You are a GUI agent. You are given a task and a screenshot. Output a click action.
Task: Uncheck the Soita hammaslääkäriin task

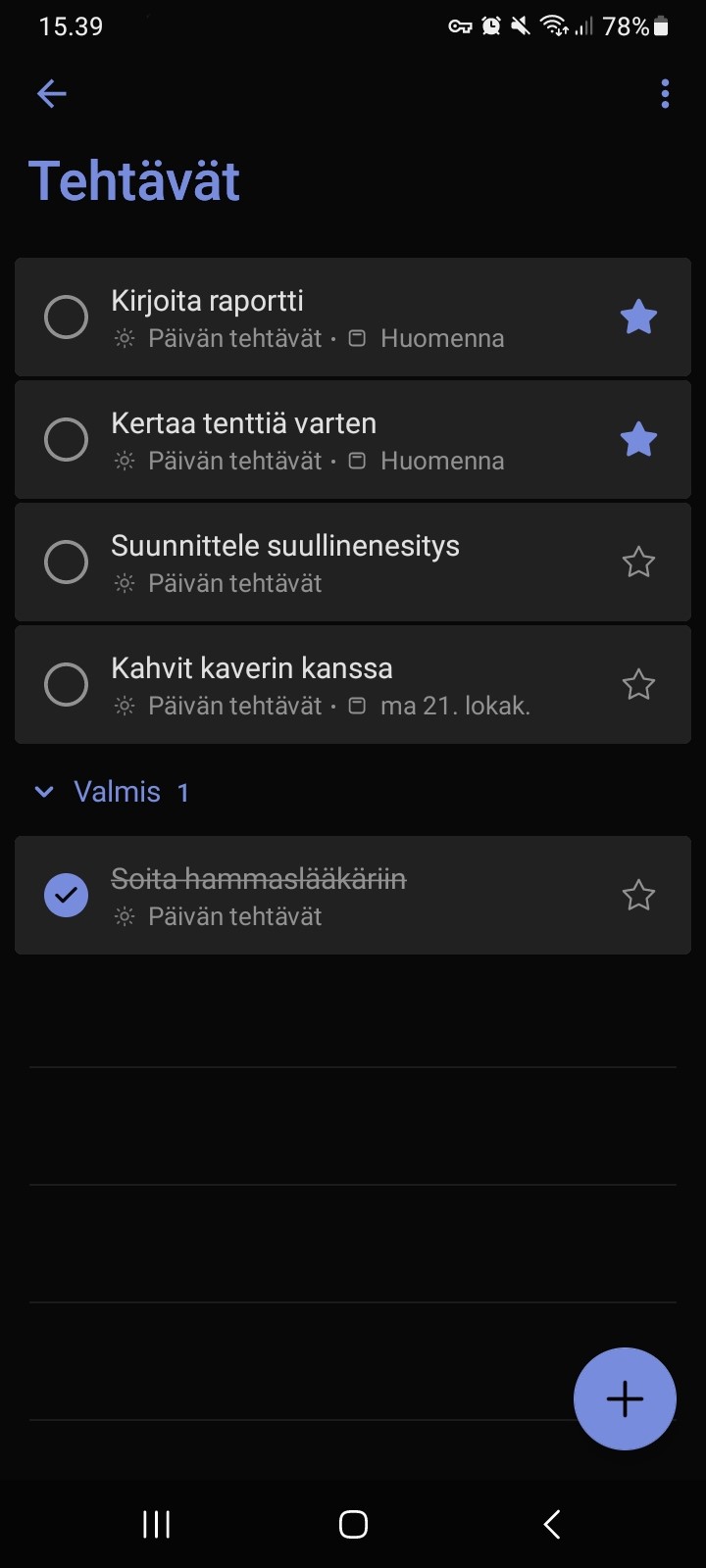[x=67, y=896]
